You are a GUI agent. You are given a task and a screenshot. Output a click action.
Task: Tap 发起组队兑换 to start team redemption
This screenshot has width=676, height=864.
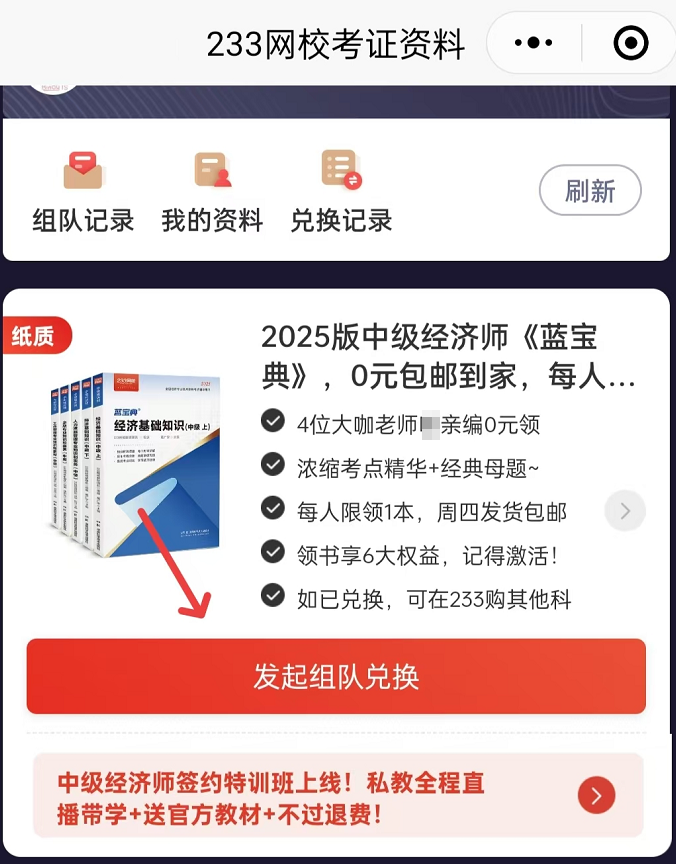336,676
